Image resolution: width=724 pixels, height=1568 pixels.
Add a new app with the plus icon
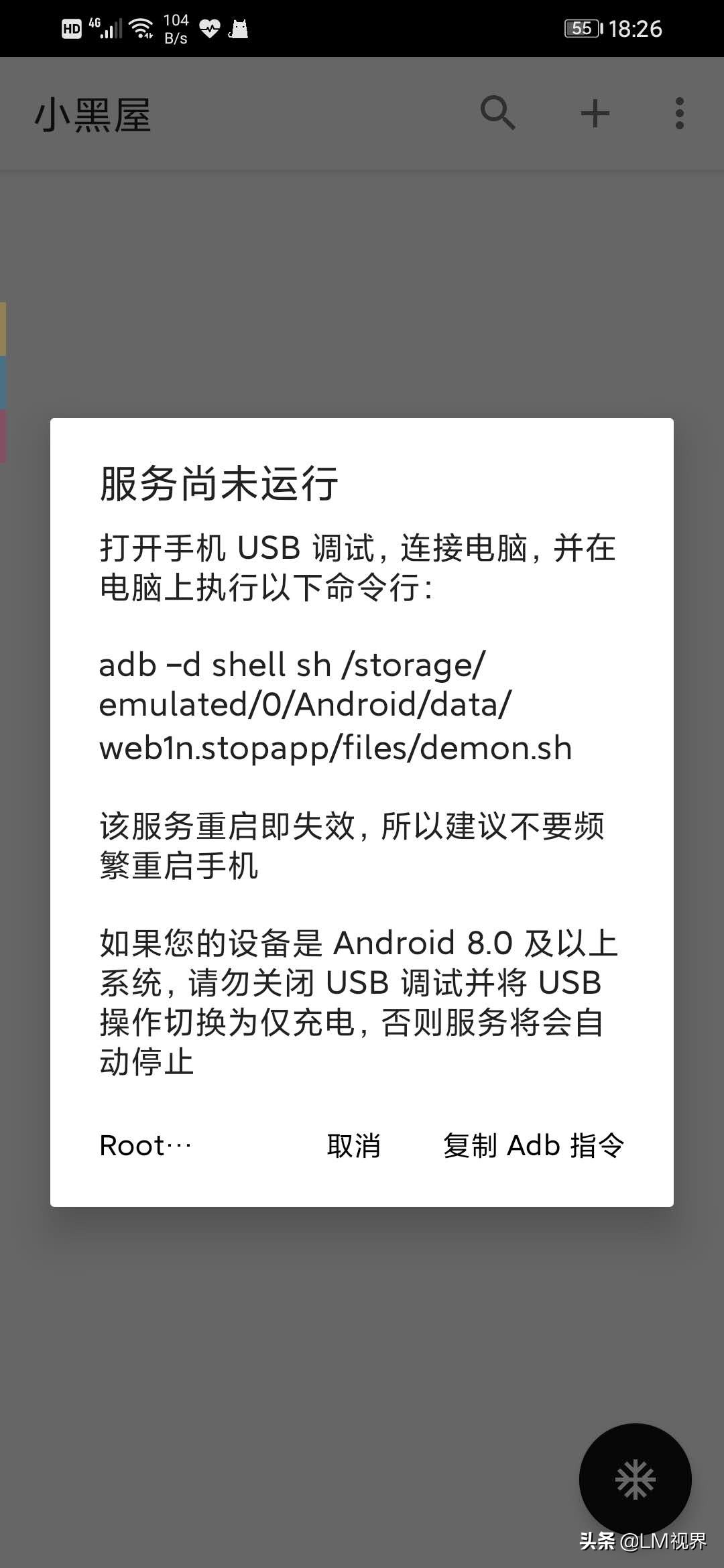595,113
